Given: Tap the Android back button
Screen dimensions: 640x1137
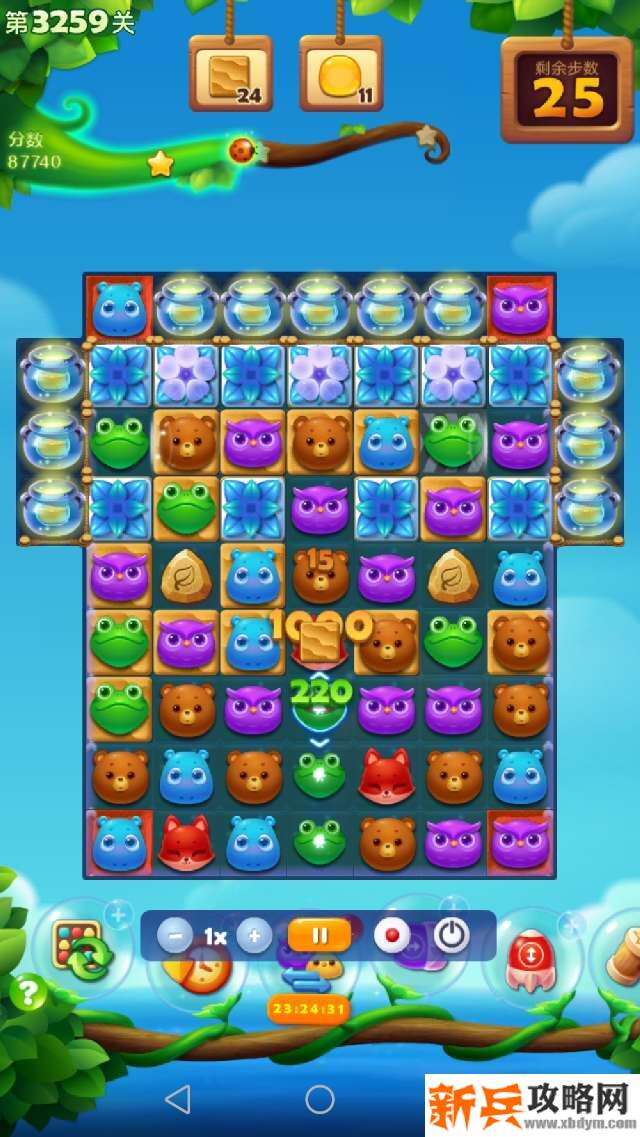Looking at the screenshot, I should (177, 1100).
